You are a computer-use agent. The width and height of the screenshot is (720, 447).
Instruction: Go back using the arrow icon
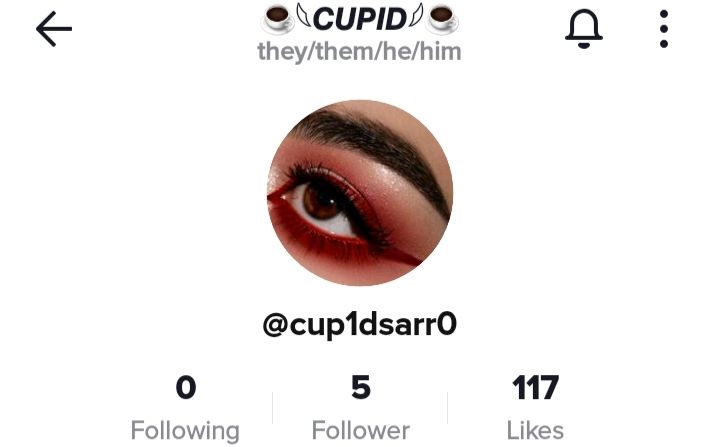coord(54,30)
